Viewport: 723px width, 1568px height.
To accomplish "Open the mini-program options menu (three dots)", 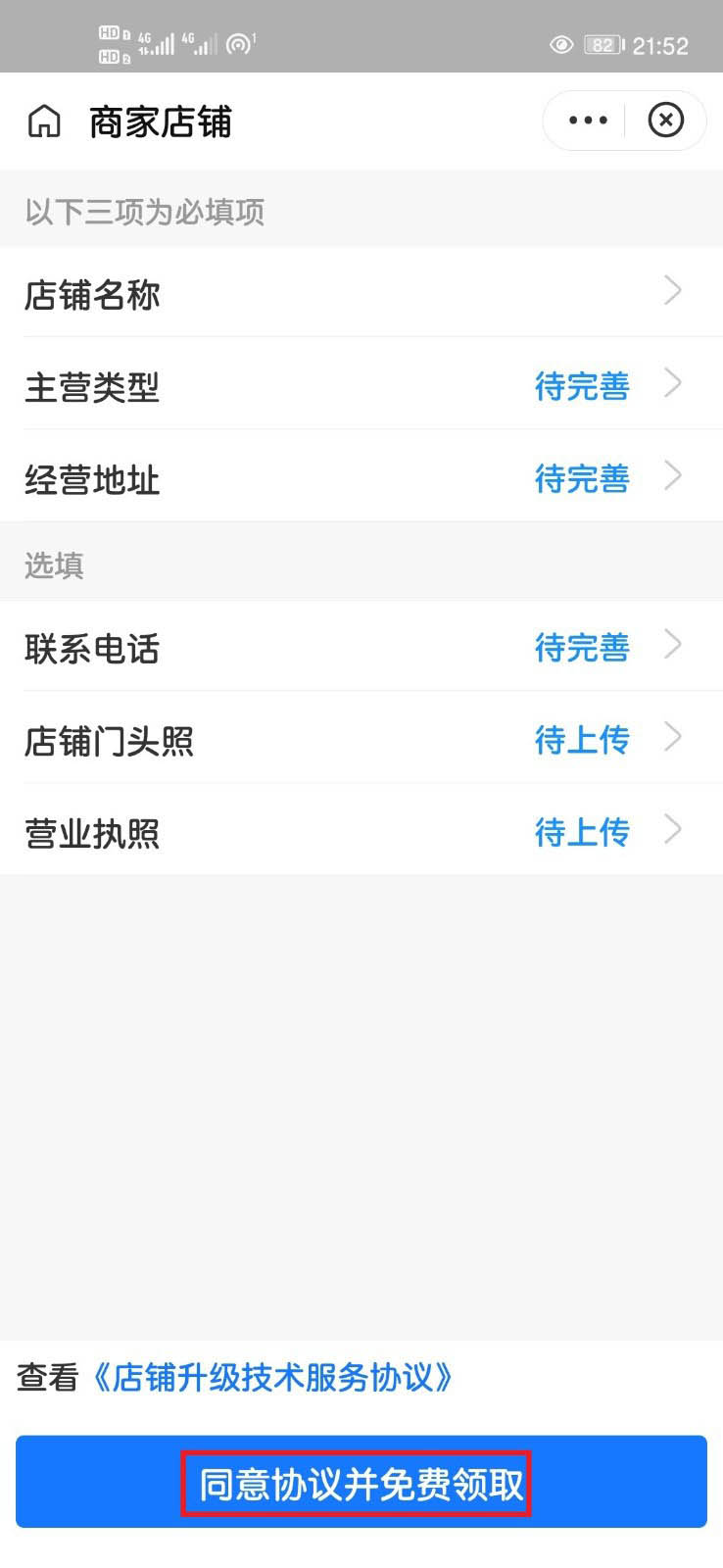I will click(x=586, y=120).
